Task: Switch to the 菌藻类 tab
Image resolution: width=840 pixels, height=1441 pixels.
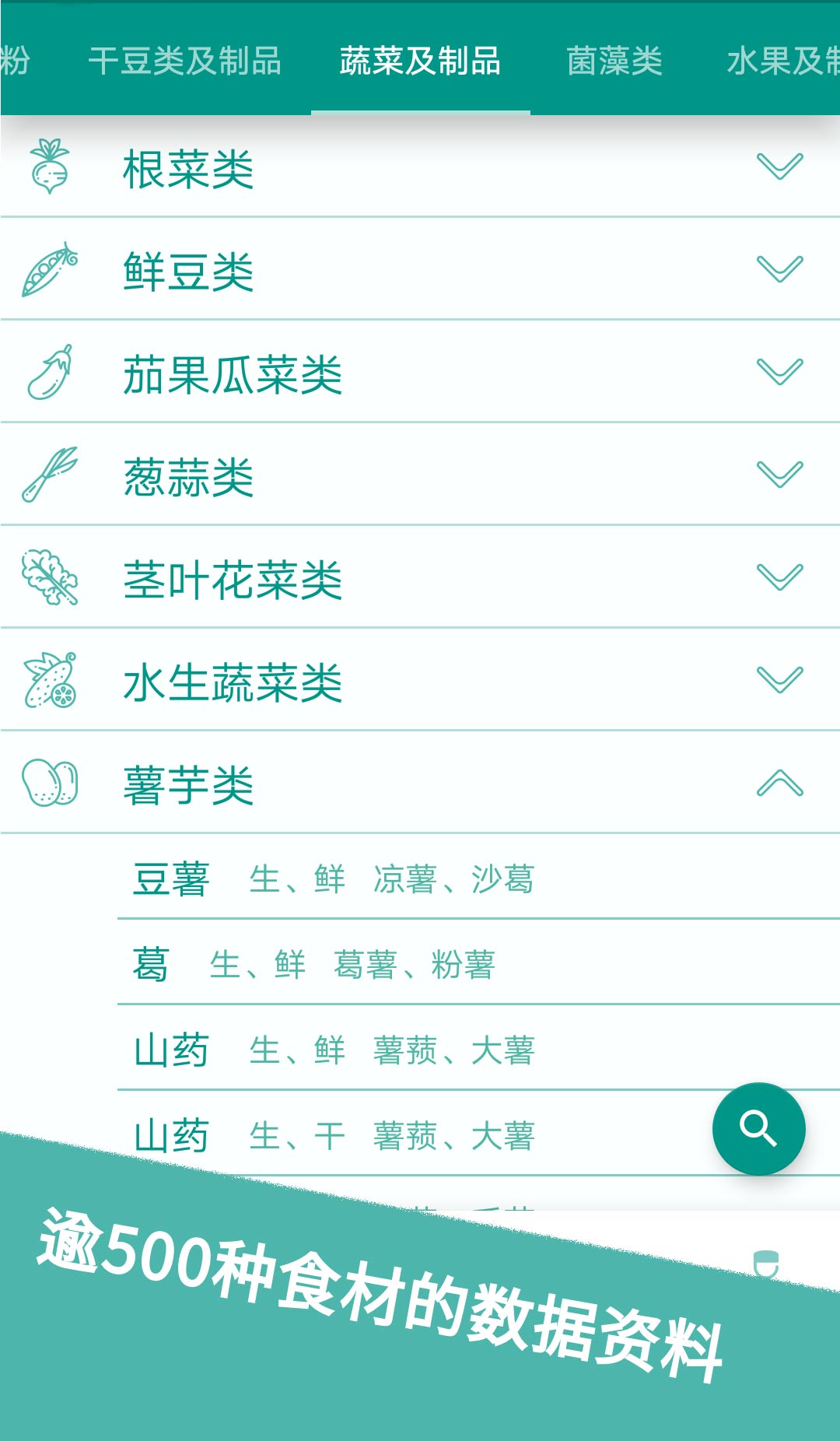Action: (615, 58)
